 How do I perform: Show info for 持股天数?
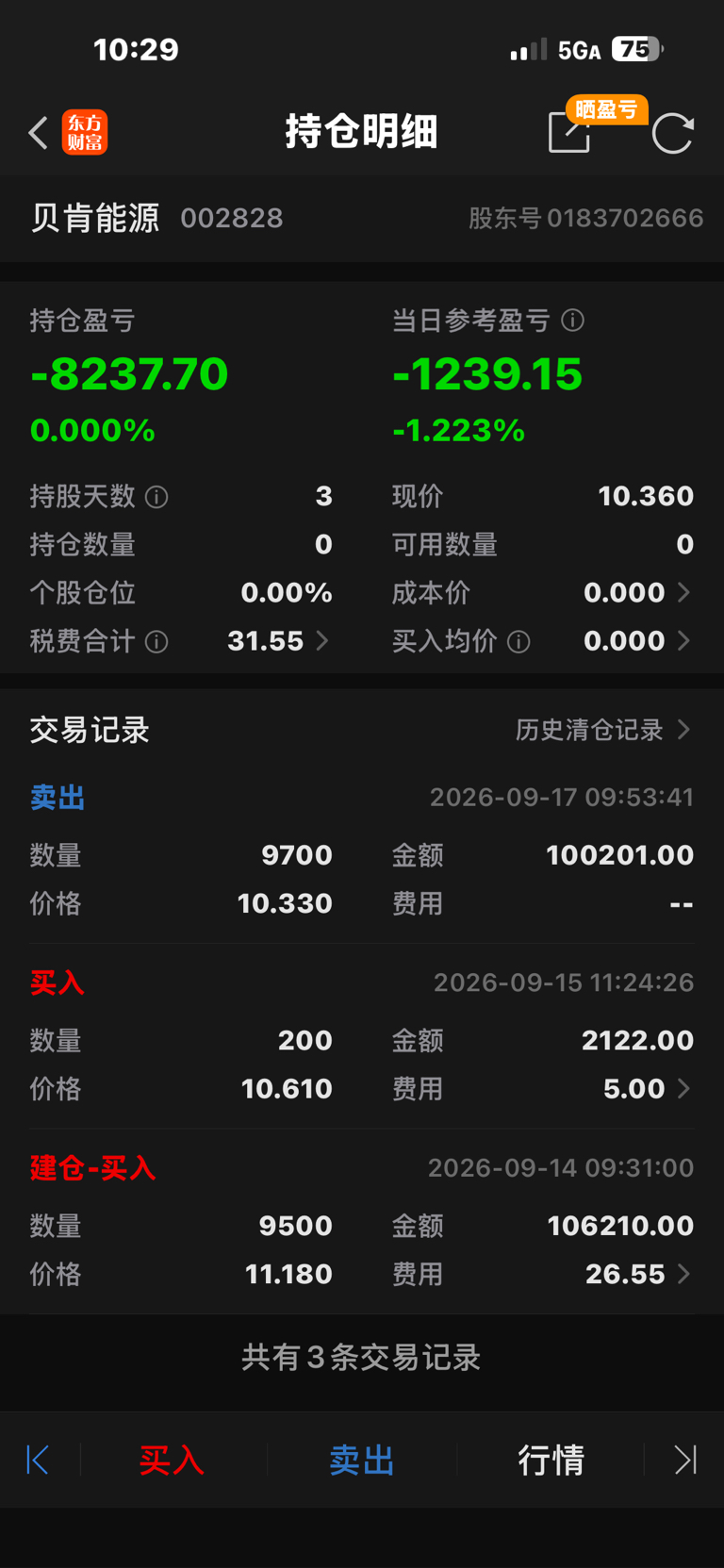[156, 497]
